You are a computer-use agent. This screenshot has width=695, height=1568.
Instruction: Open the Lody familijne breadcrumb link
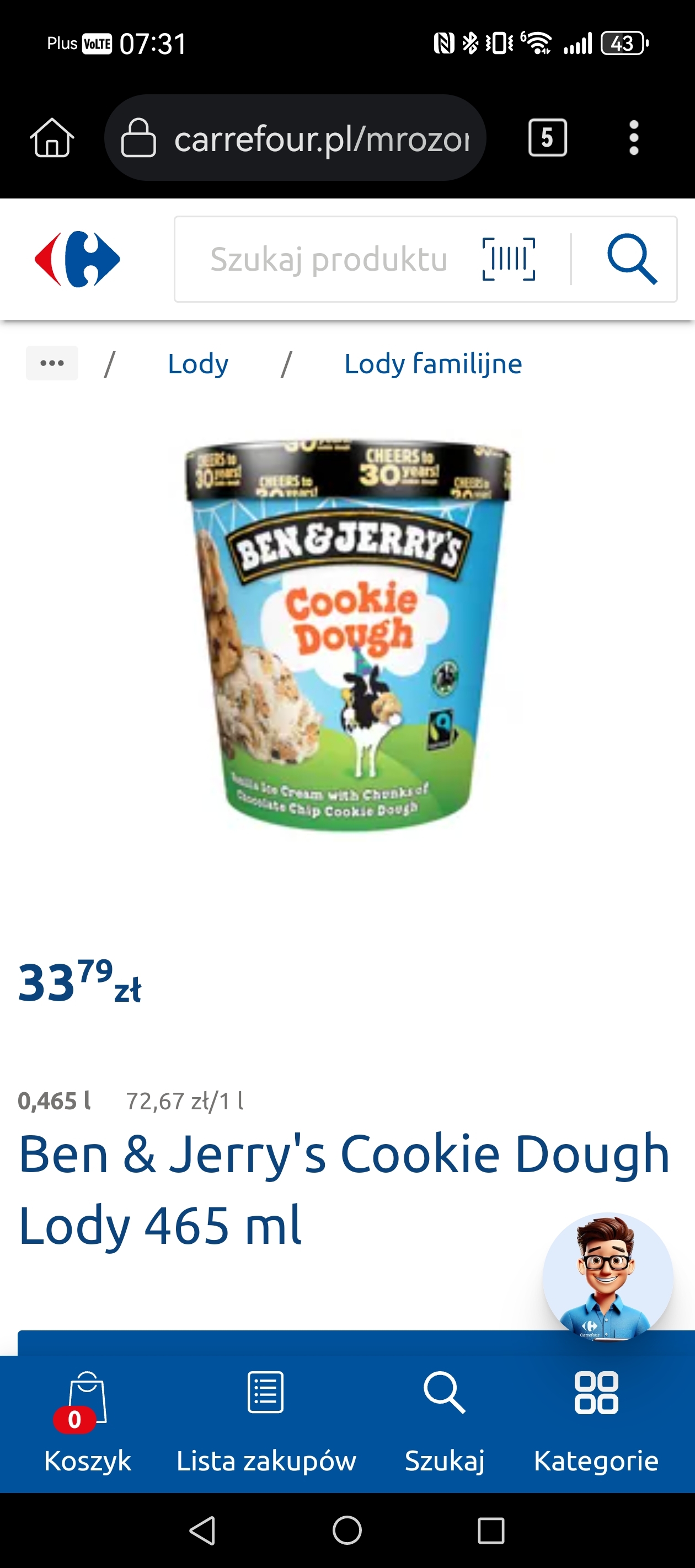(x=433, y=364)
